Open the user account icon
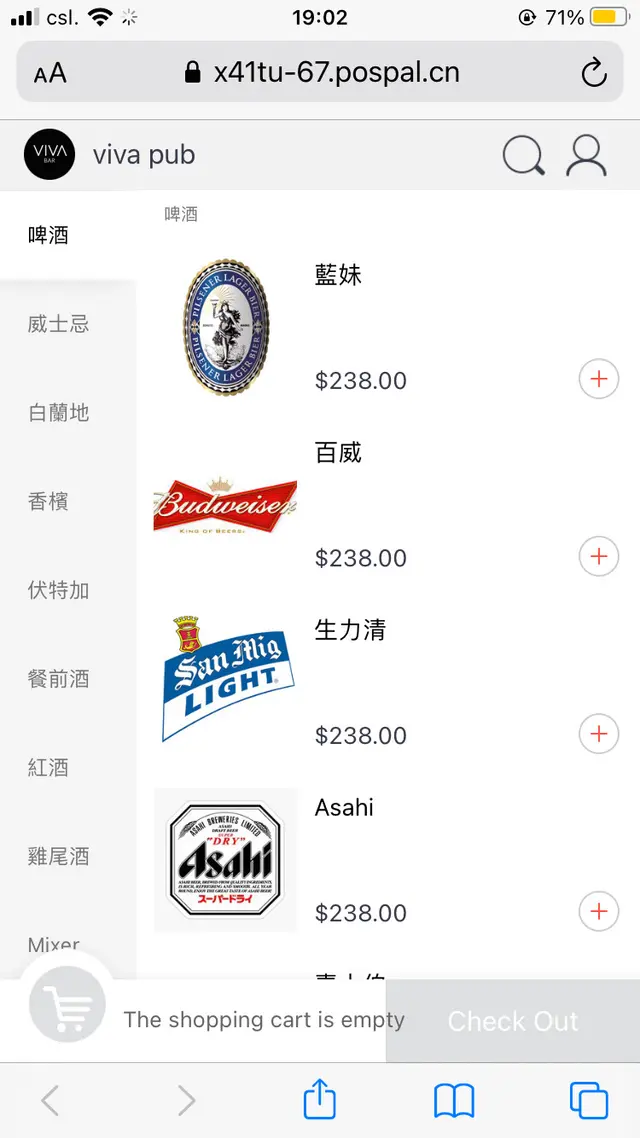 (x=587, y=156)
